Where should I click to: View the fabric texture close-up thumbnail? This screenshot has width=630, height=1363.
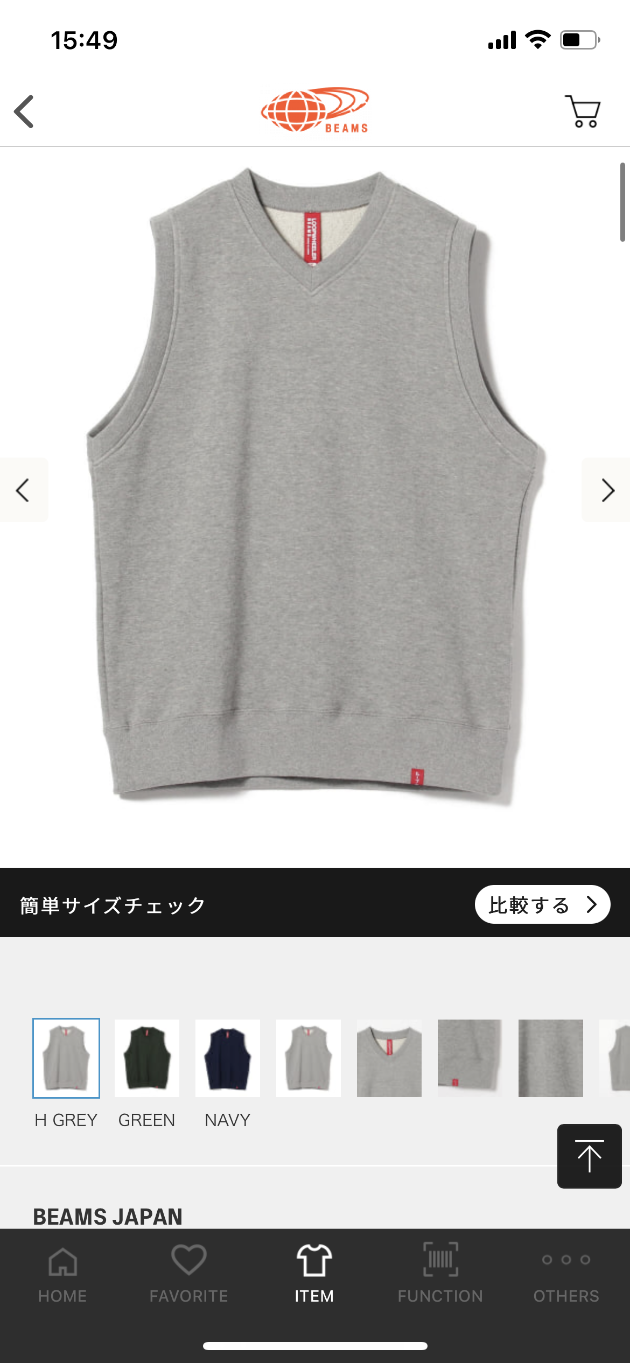(x=550, y=1058)
